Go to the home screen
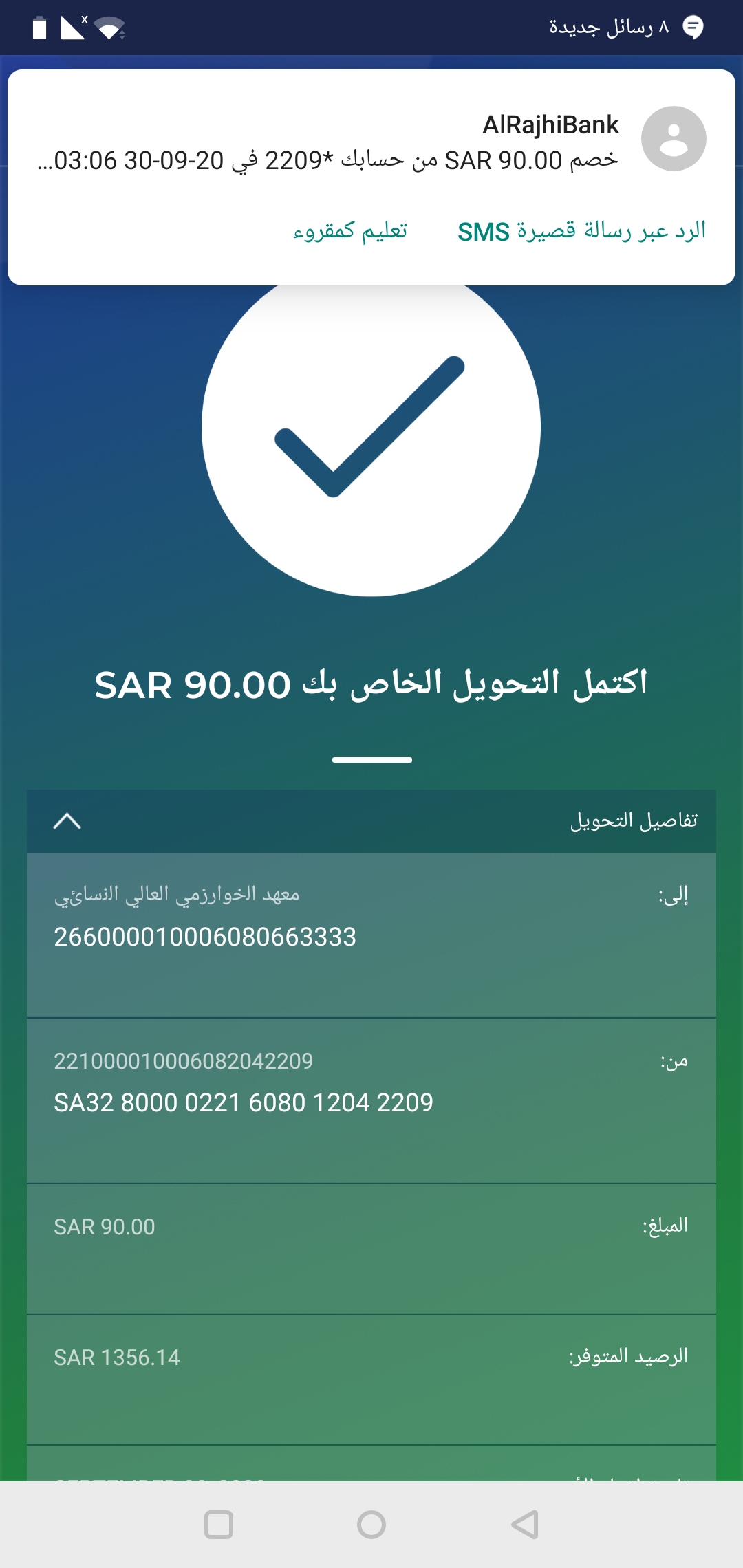 click(371, 1525)
